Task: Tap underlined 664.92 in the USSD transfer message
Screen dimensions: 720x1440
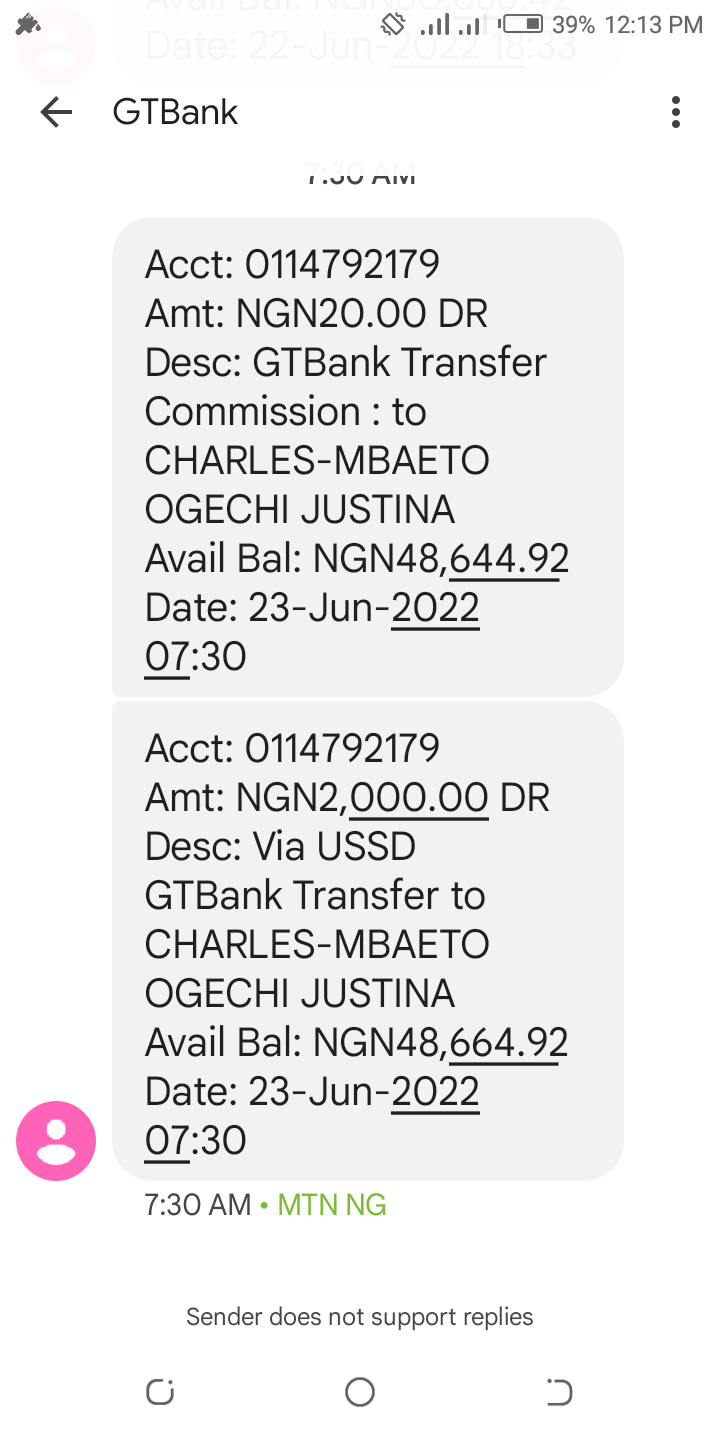Action: point(509,1042)
